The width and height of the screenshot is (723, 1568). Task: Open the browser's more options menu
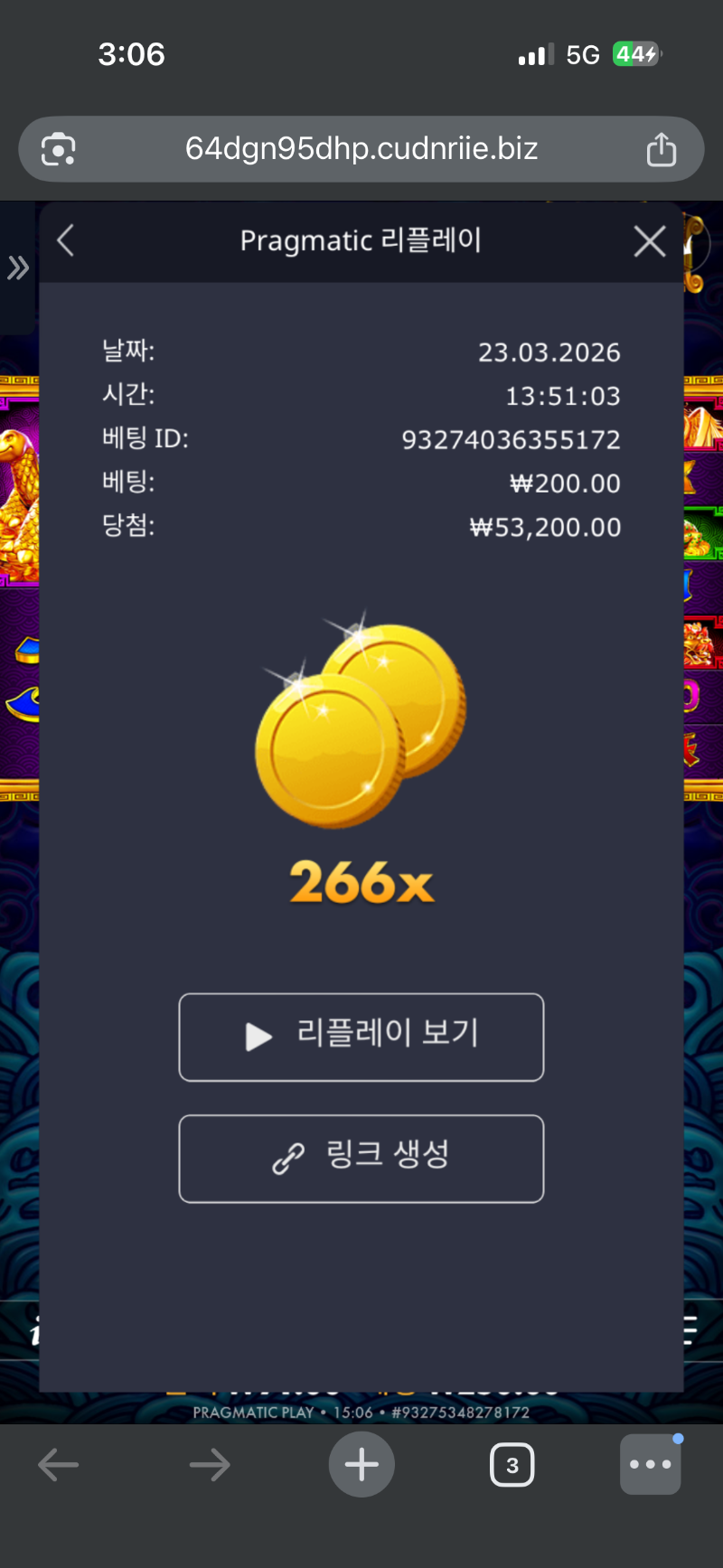coord(650,1465)
